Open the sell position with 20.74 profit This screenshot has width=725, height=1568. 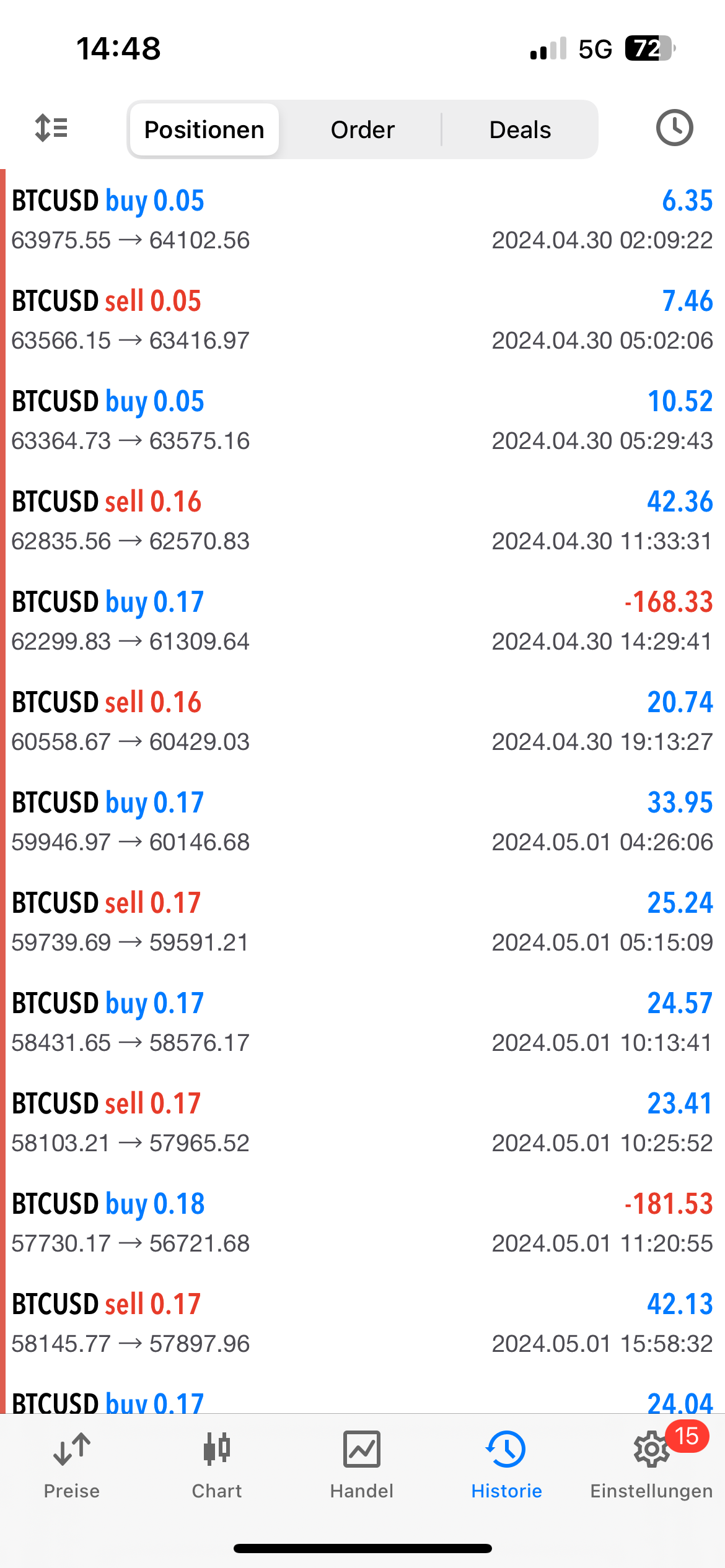tap(362, 721)
